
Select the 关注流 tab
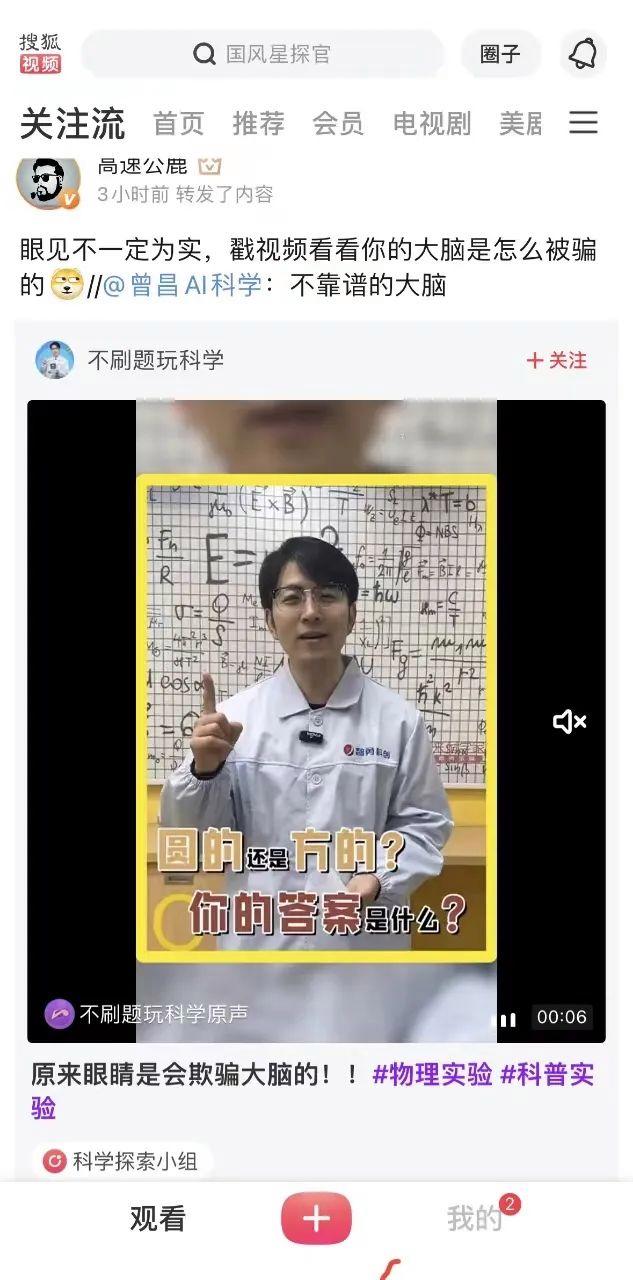(73, 123)
